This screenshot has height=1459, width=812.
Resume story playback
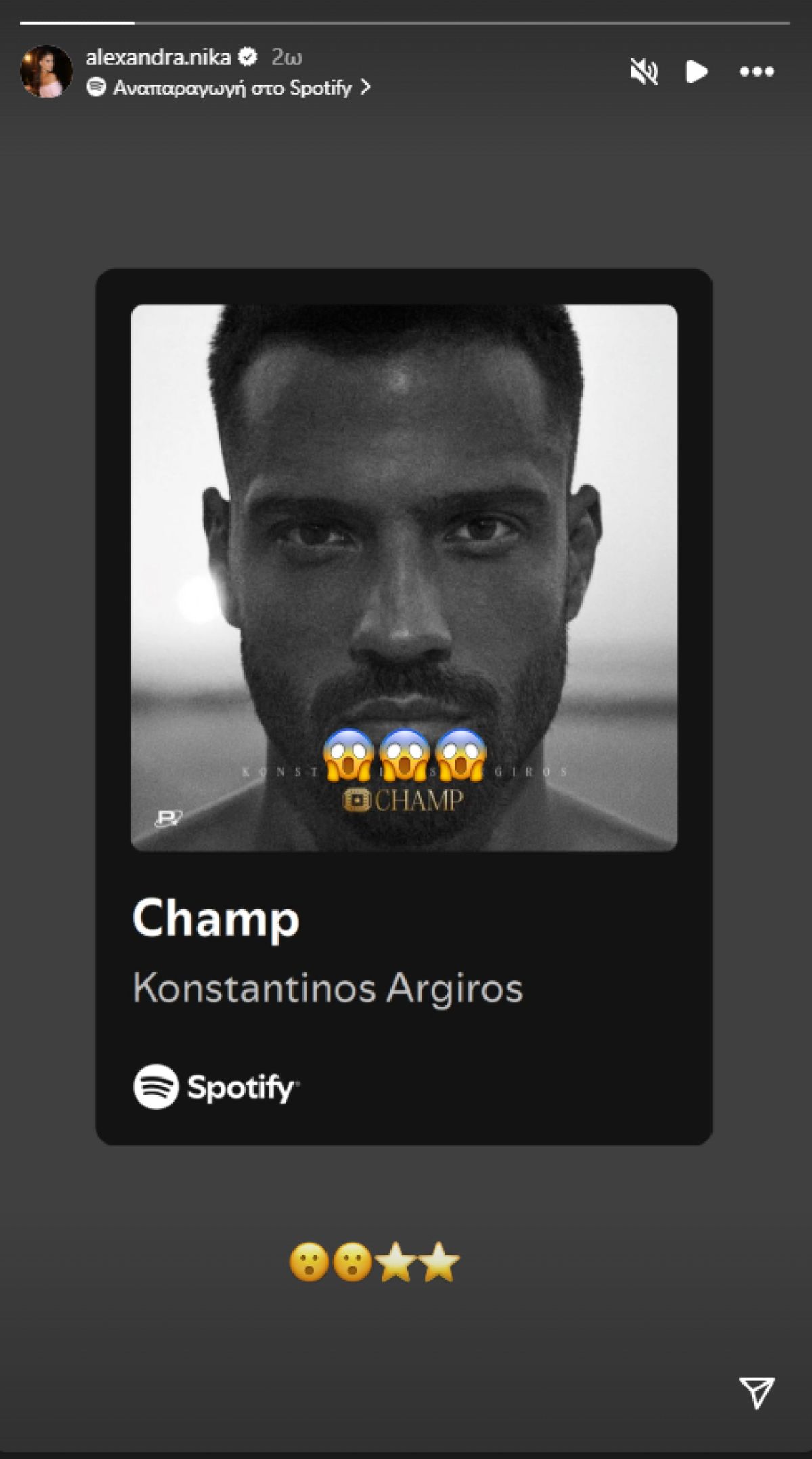pos(696,71)
